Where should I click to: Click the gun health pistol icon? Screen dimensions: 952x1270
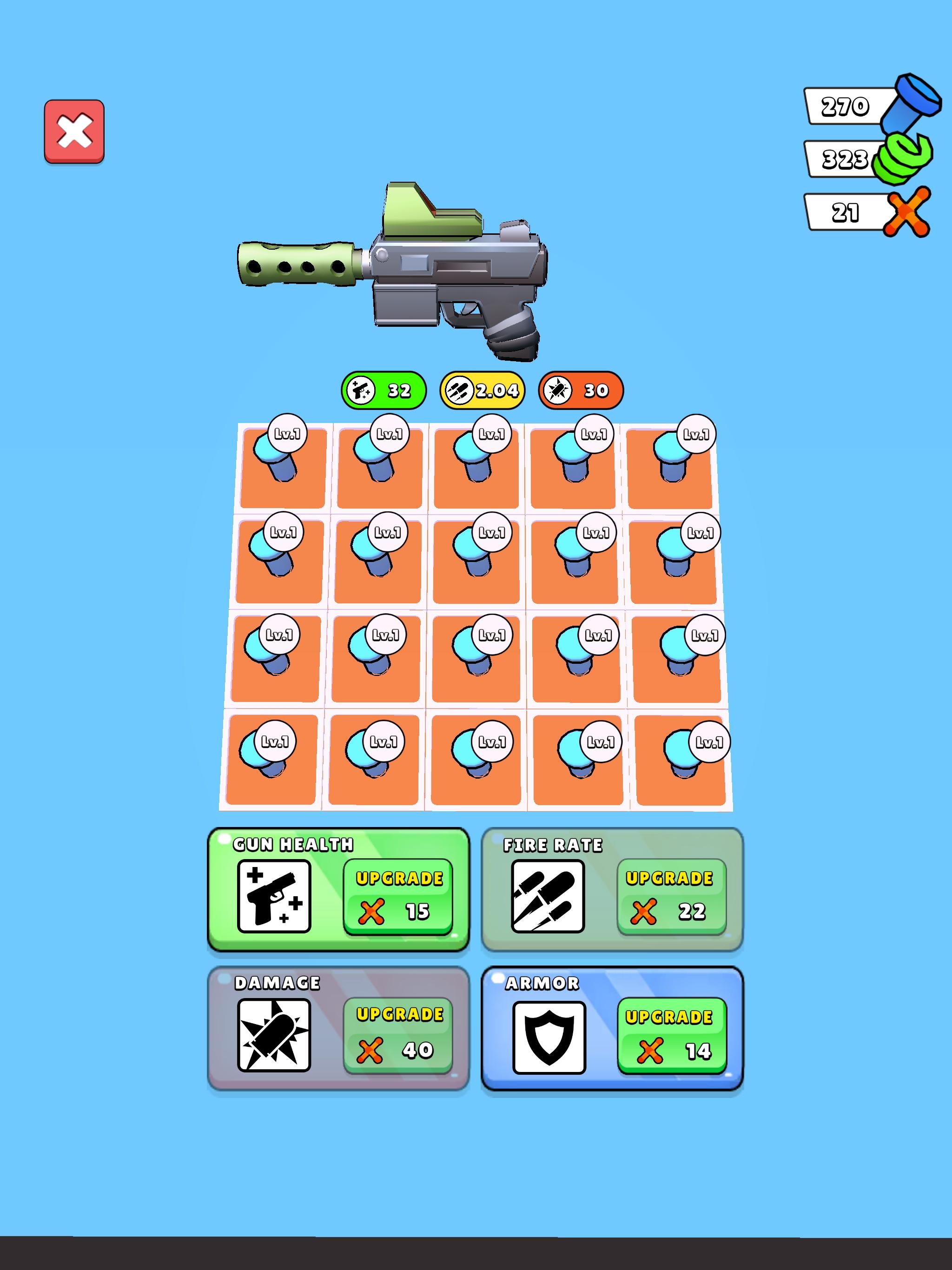[x=274, y=894]
